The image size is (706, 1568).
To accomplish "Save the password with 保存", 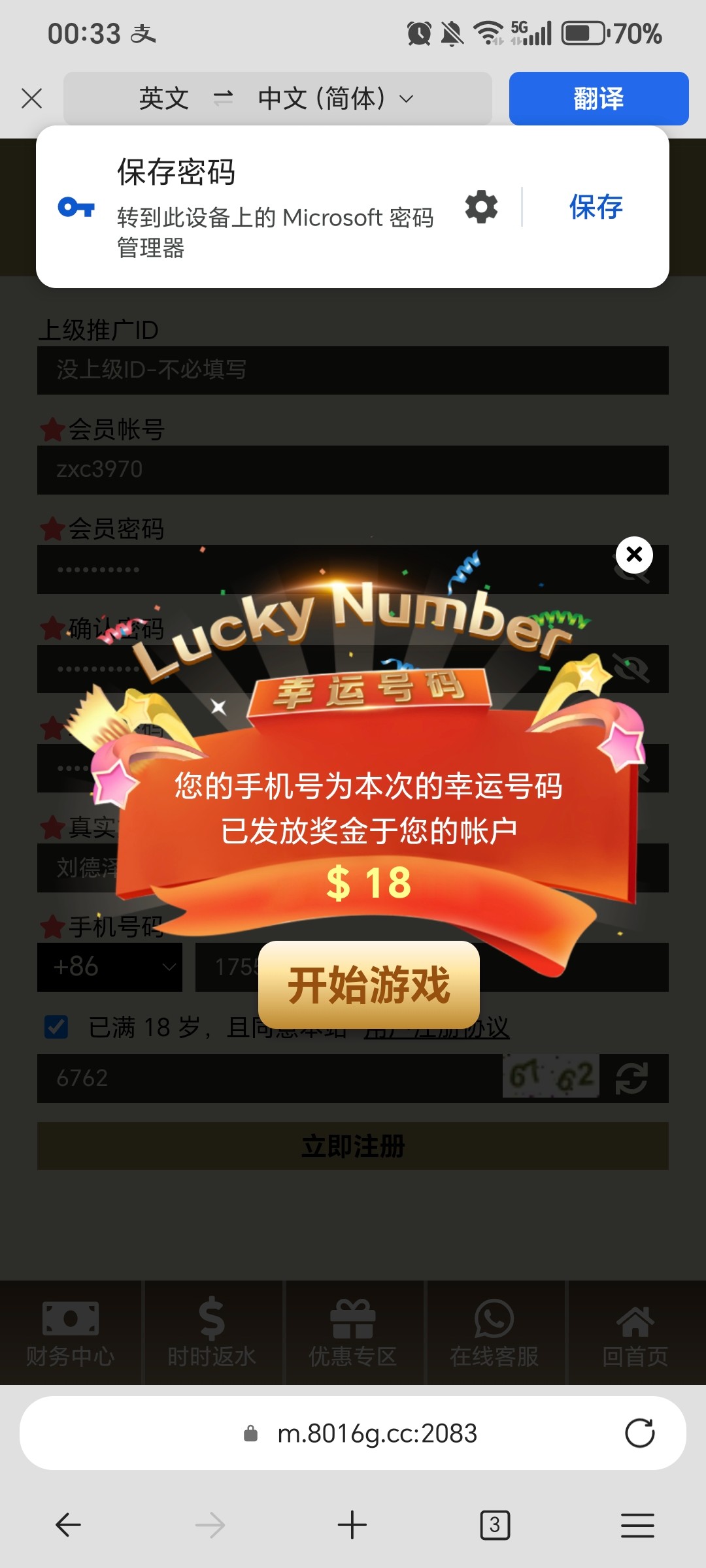I will pos(596,207).
